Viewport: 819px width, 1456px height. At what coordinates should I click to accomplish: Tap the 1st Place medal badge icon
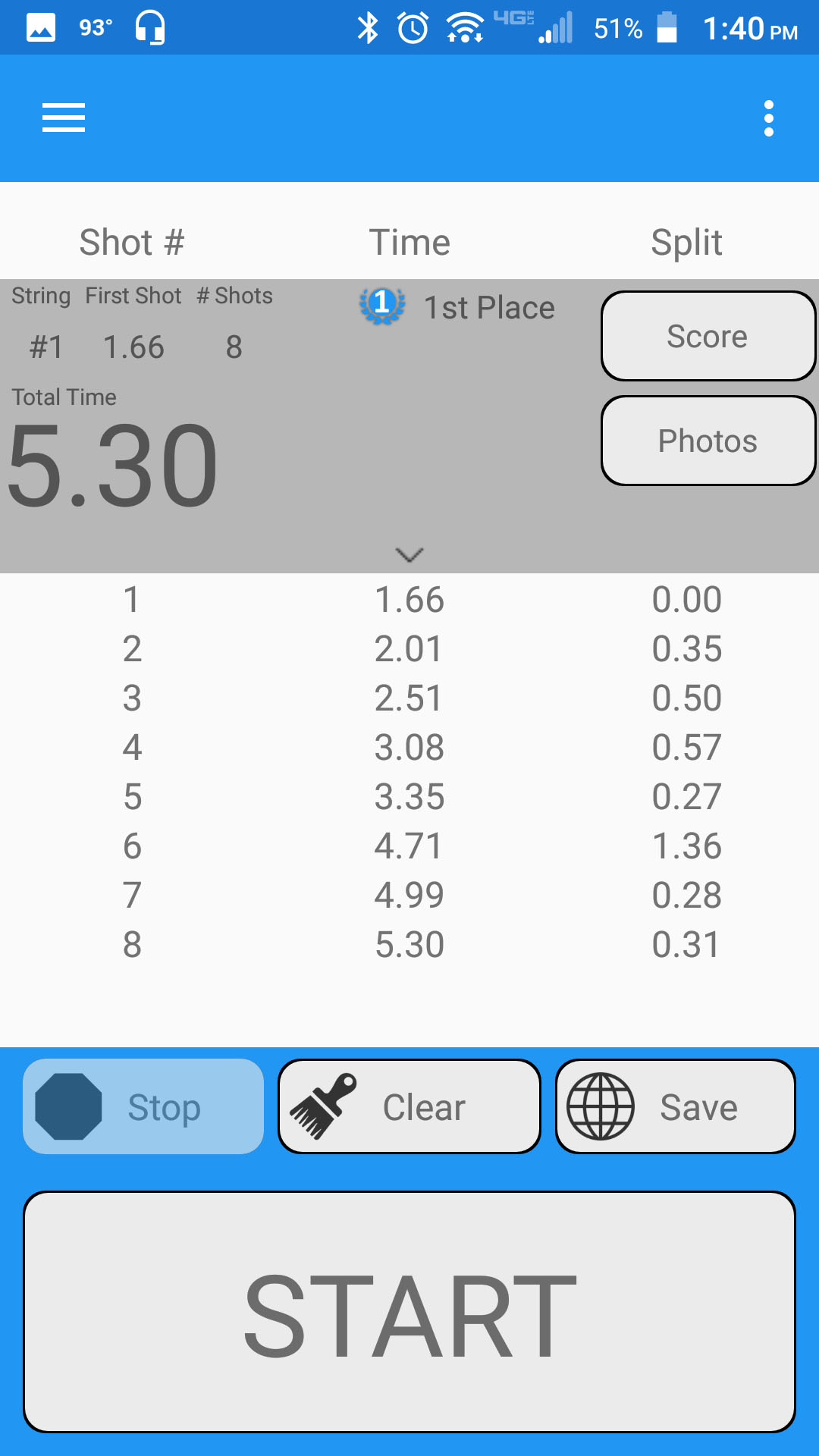point(383,308)
